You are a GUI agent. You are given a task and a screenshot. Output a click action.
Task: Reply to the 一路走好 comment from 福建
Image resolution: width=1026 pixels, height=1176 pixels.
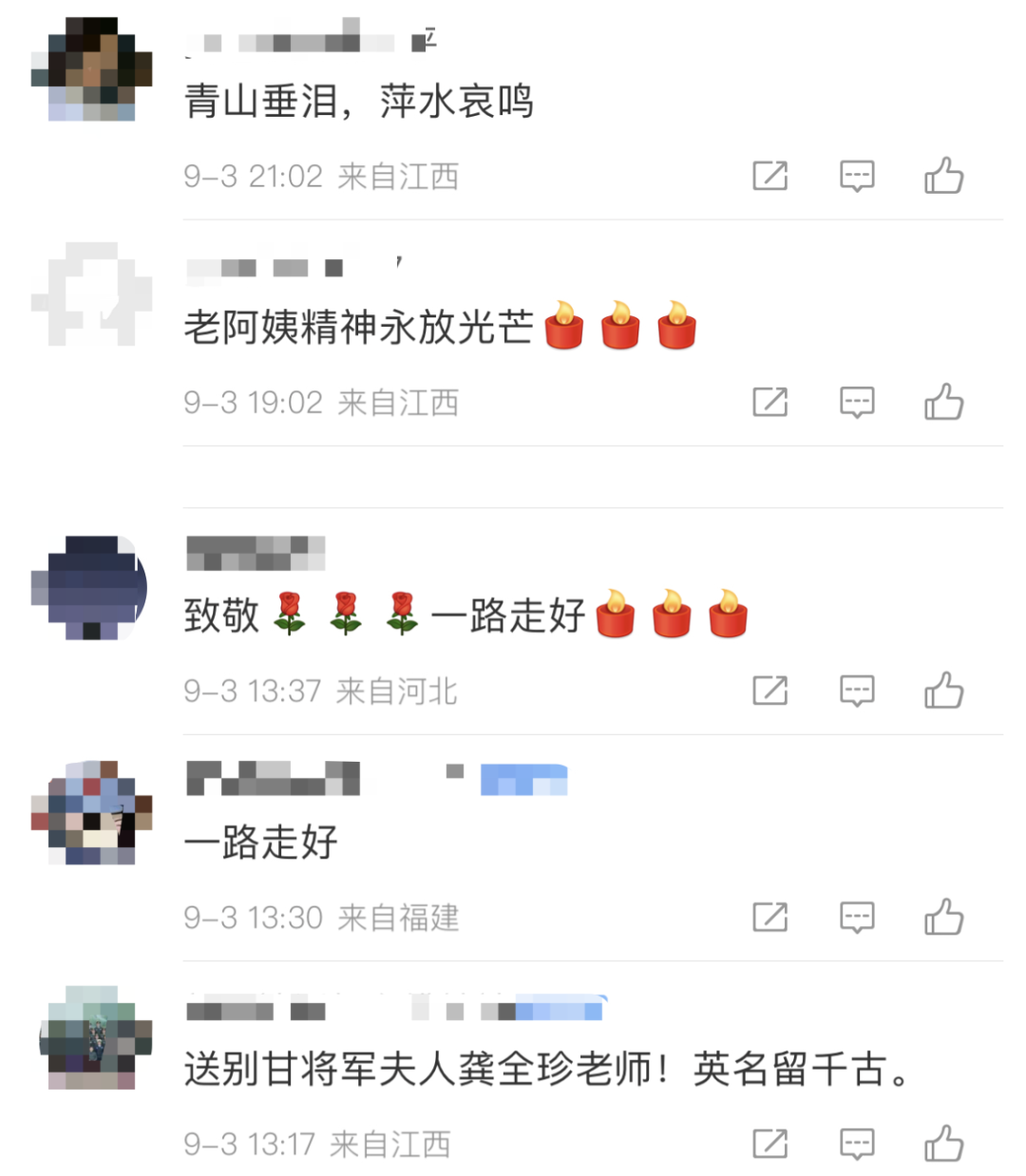(x=857, y=917)
